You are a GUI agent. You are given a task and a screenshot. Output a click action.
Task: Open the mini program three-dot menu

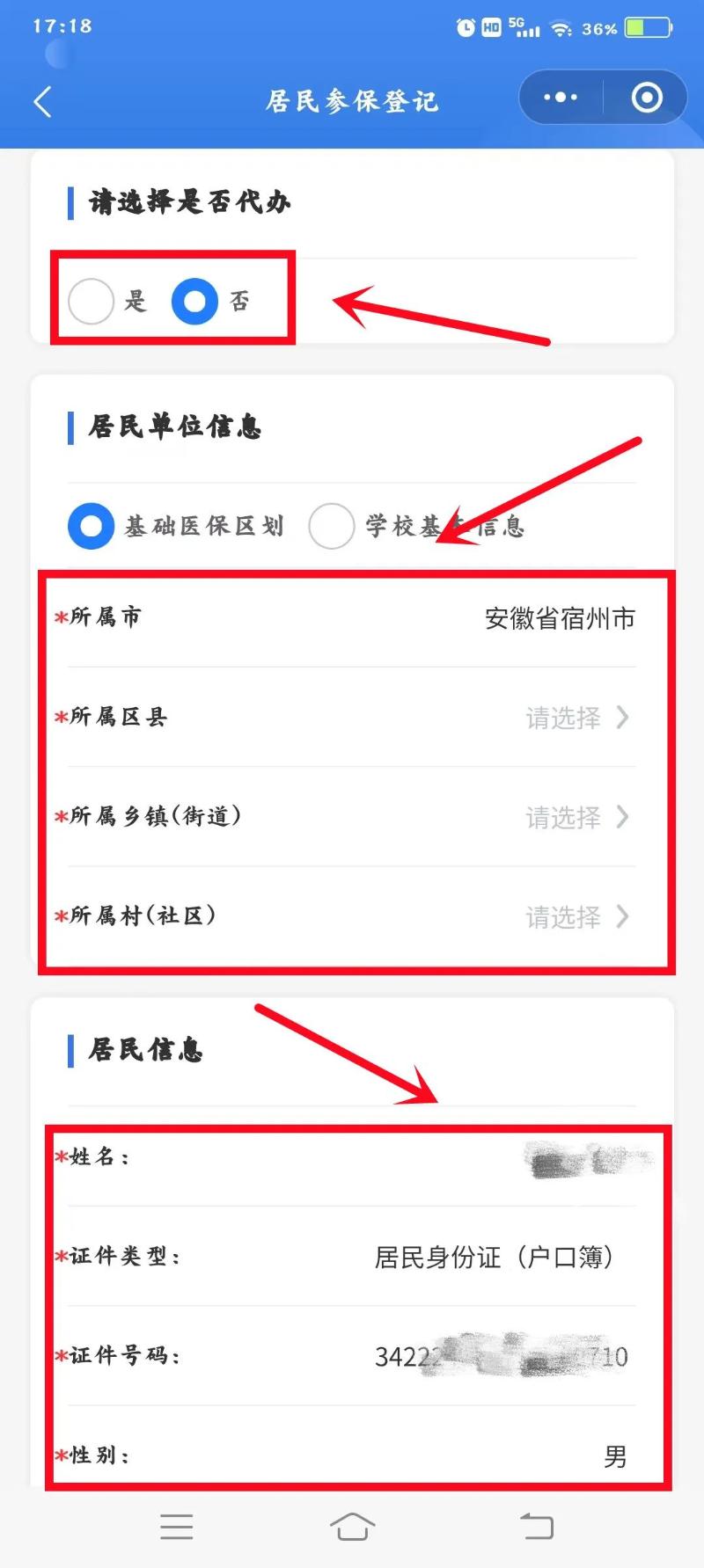coord(561,98)
